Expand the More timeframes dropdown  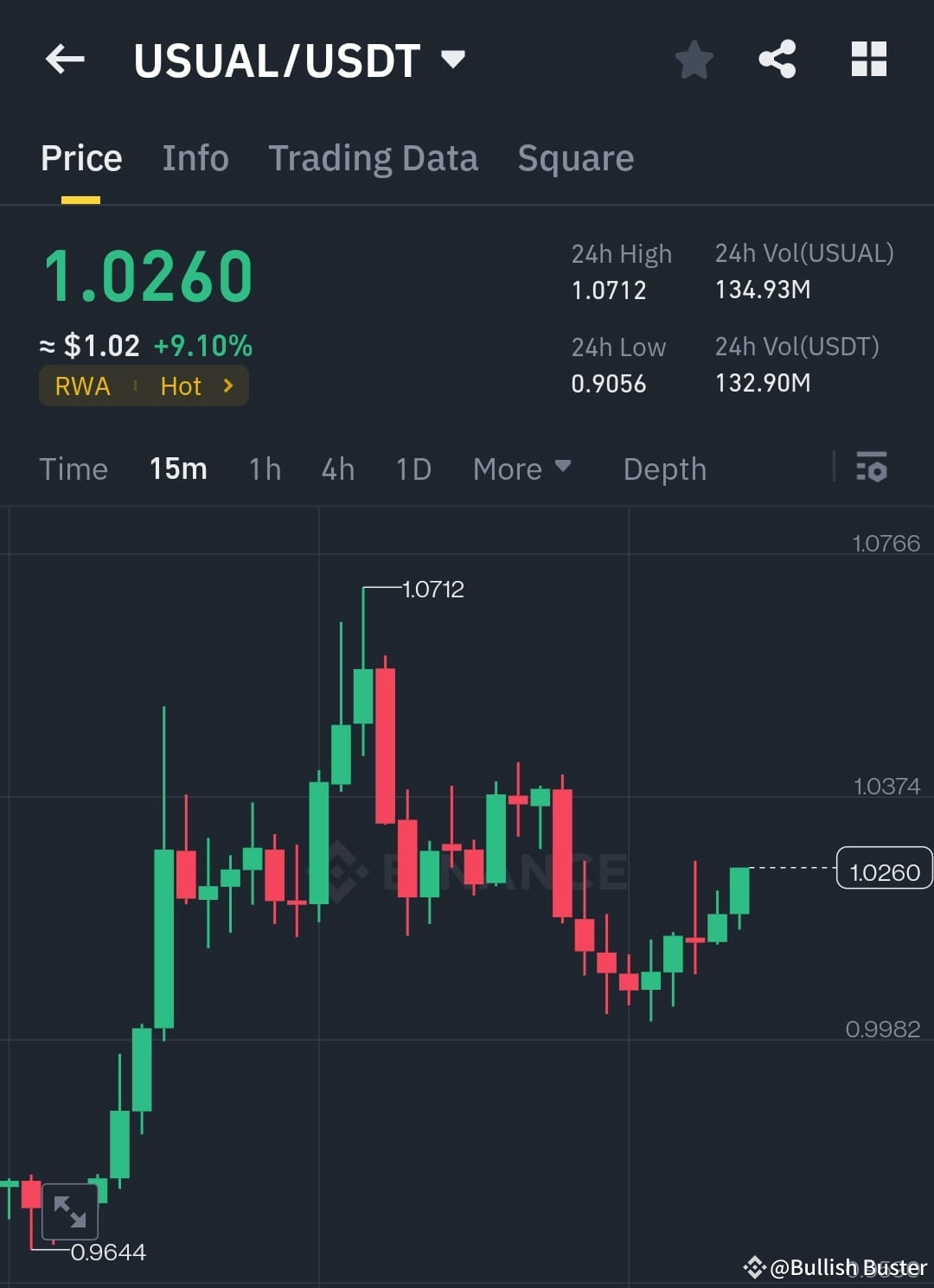pyautogui.click(x=521, y=469)
